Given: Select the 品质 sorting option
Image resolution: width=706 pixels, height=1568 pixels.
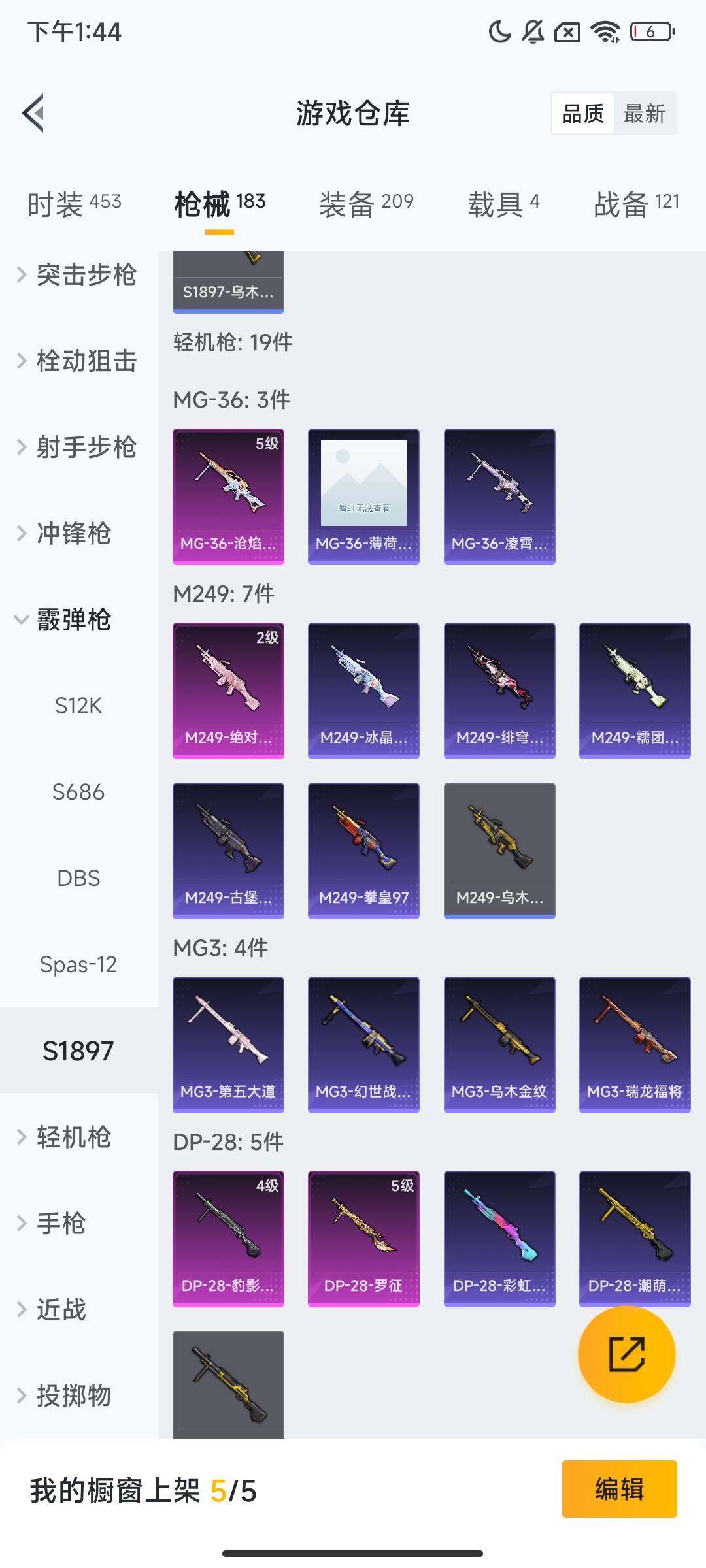Looking at the screenshot, I should pyautogui.click(x=582, y=114).
